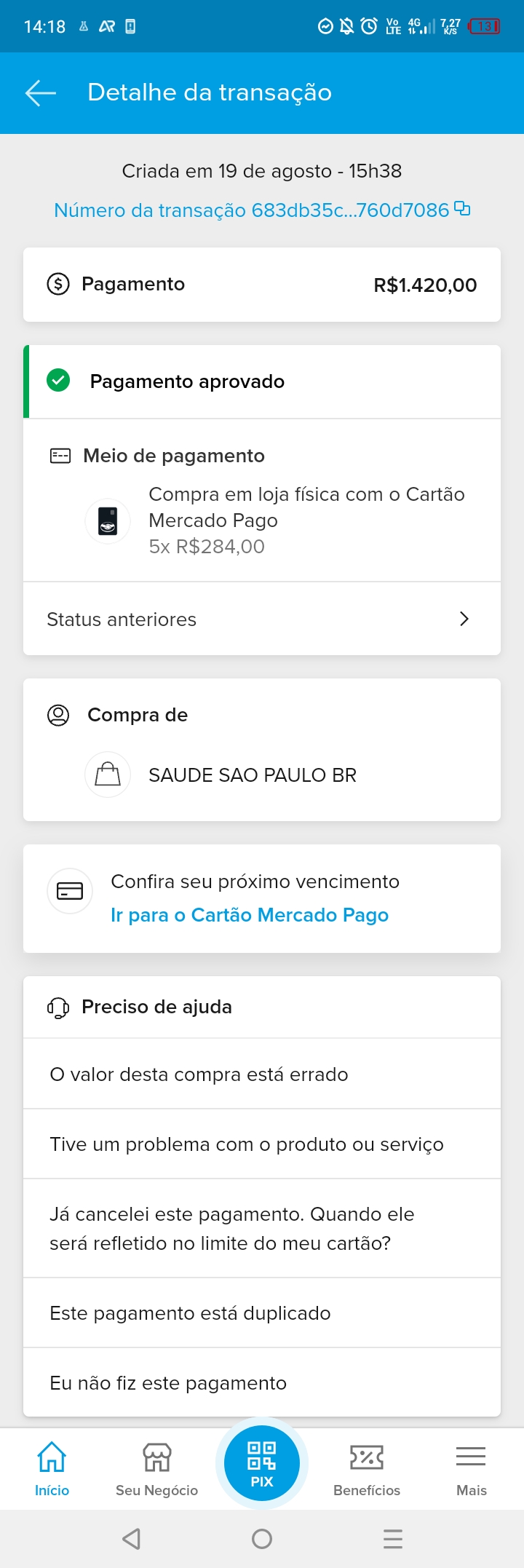
Task: Choose Este pagamento está duplicado
Action: [262, 1312]
